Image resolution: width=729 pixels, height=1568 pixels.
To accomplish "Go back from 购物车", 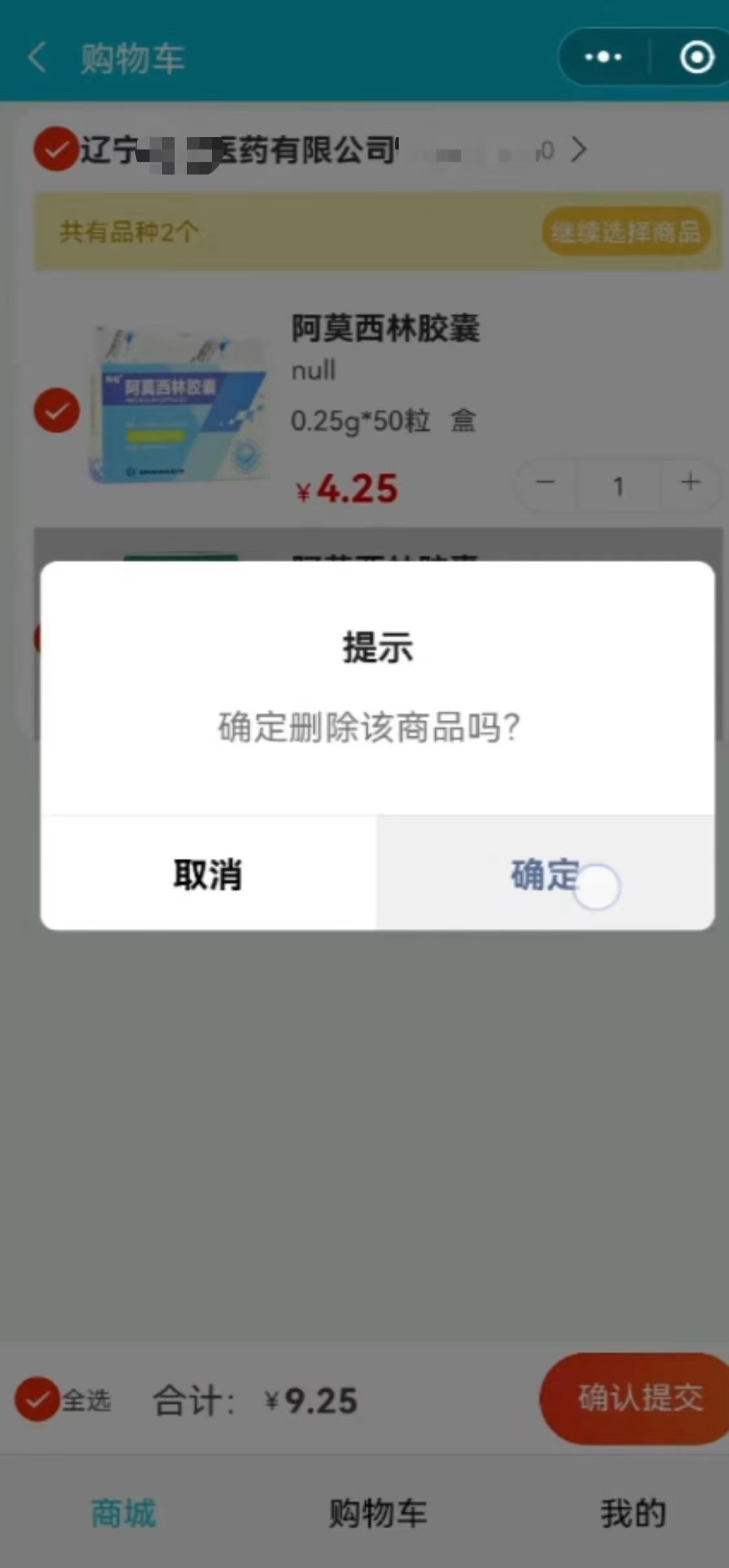I will click(38, 58).
